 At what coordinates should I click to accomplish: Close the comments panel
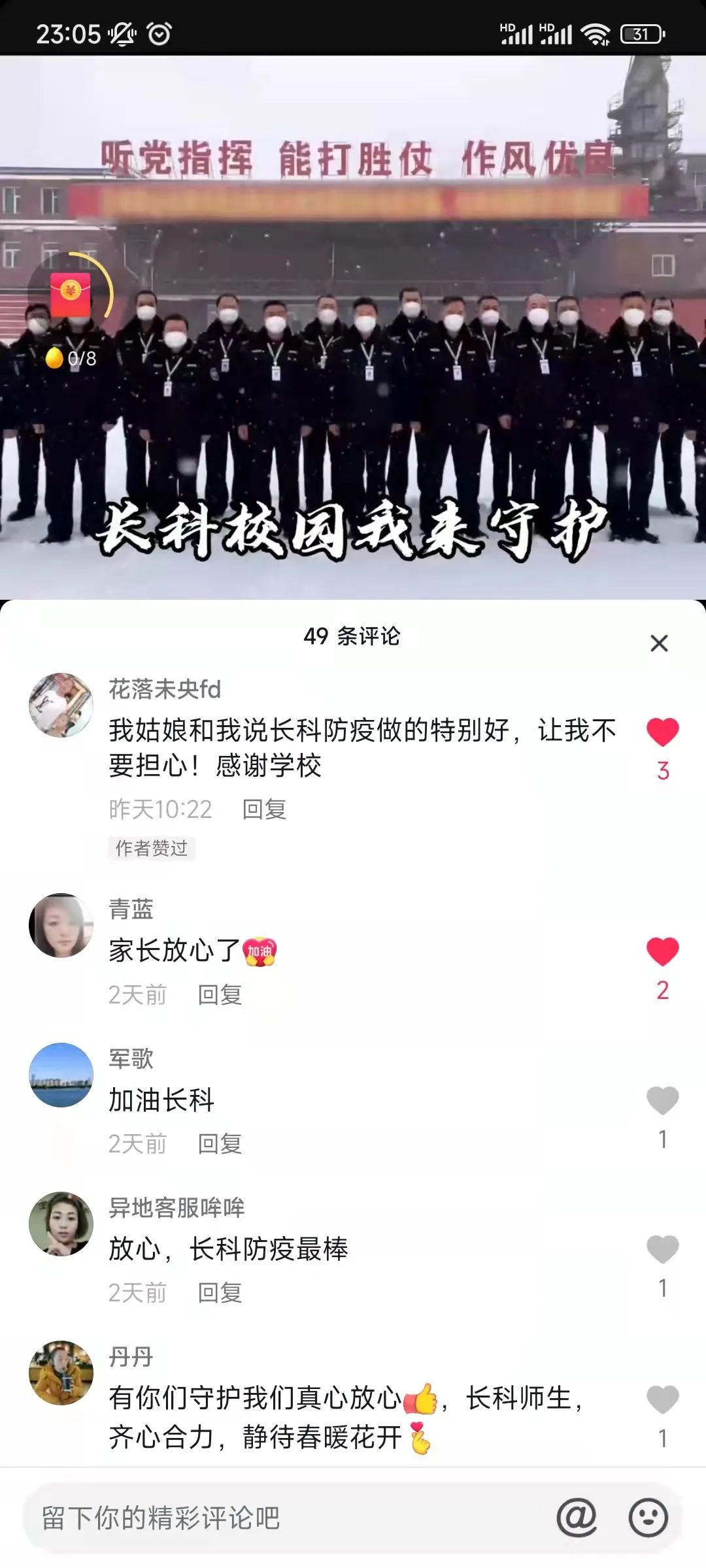[x=659, y=644]
